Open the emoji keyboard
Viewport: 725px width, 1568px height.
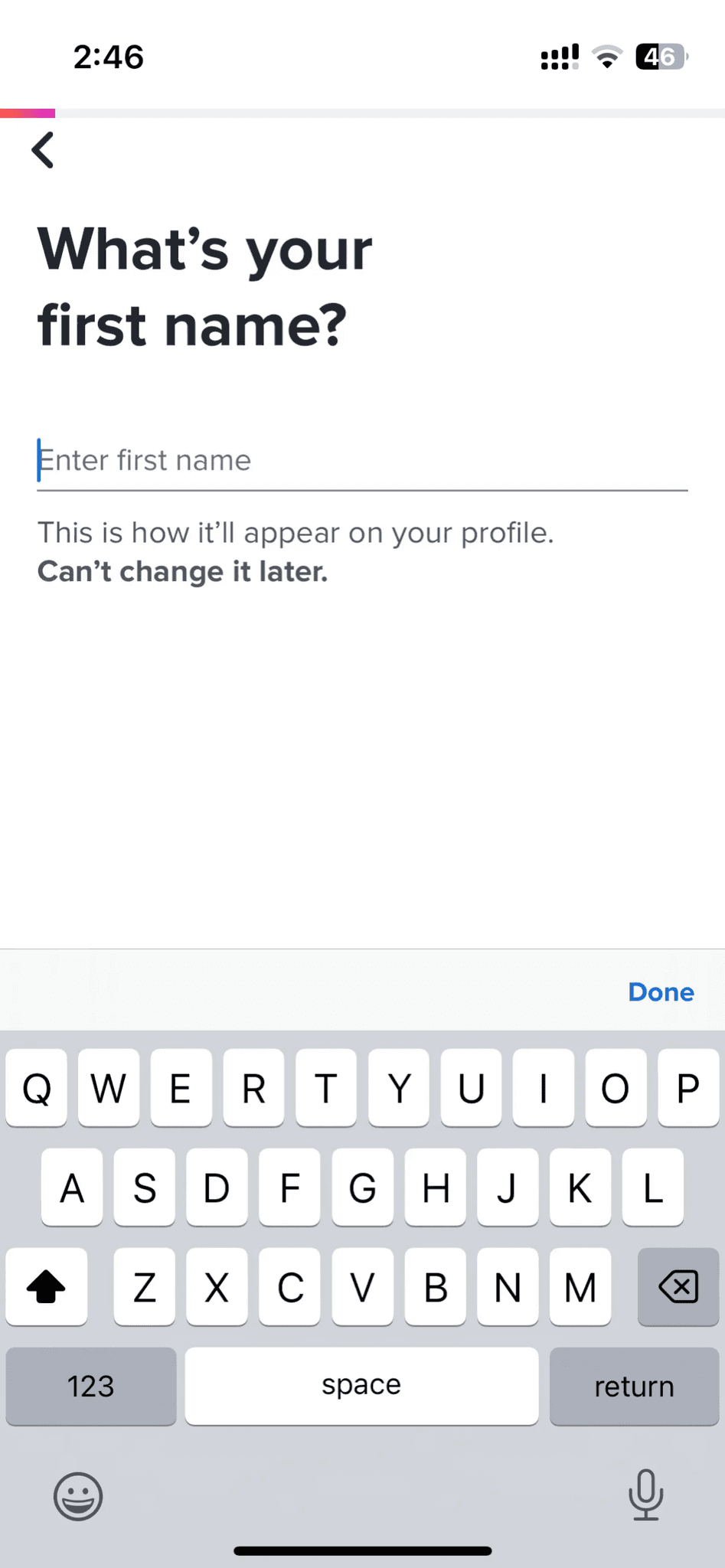tap(78, 1496)
